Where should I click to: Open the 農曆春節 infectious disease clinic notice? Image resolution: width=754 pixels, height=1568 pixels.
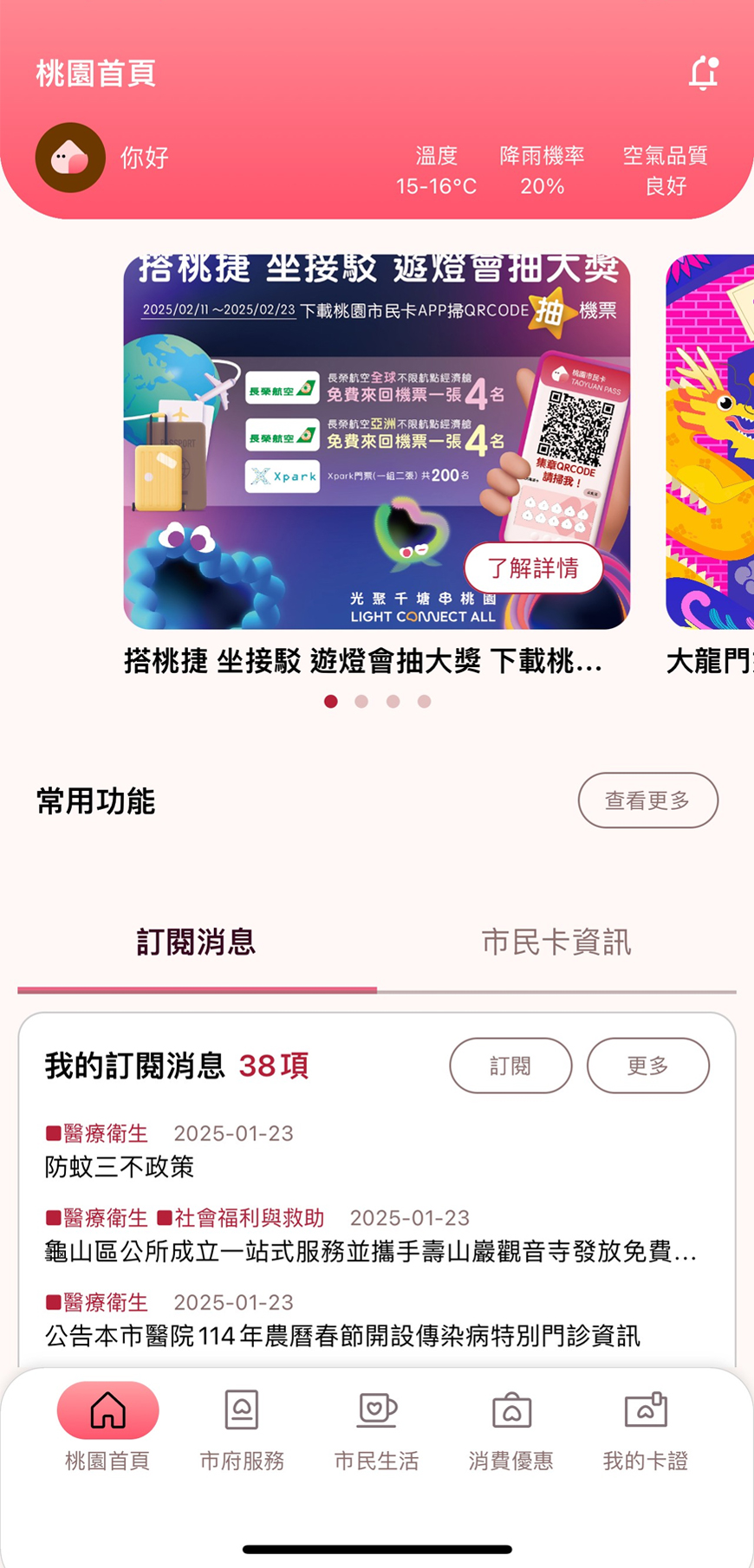(342, 1336)
